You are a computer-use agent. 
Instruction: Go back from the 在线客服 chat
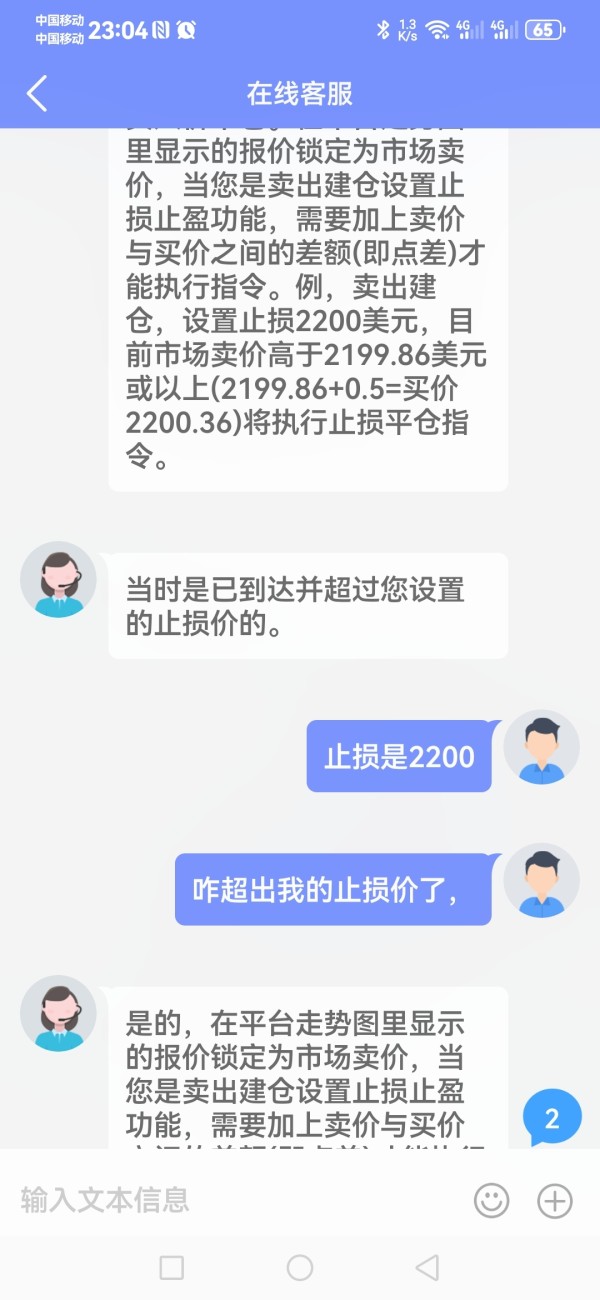[x=37, y=94]
